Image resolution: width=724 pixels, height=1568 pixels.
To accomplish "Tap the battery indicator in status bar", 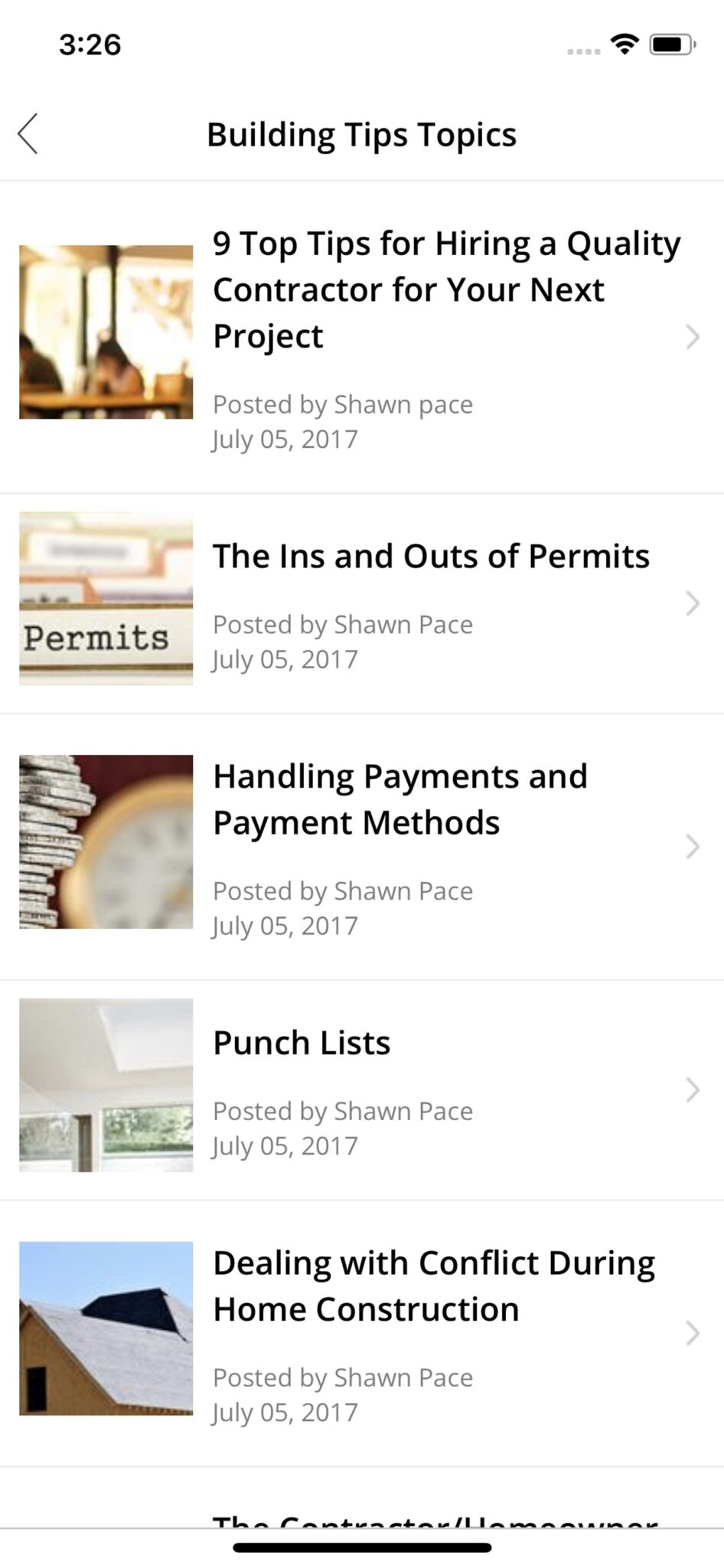I will coord(667,45).
